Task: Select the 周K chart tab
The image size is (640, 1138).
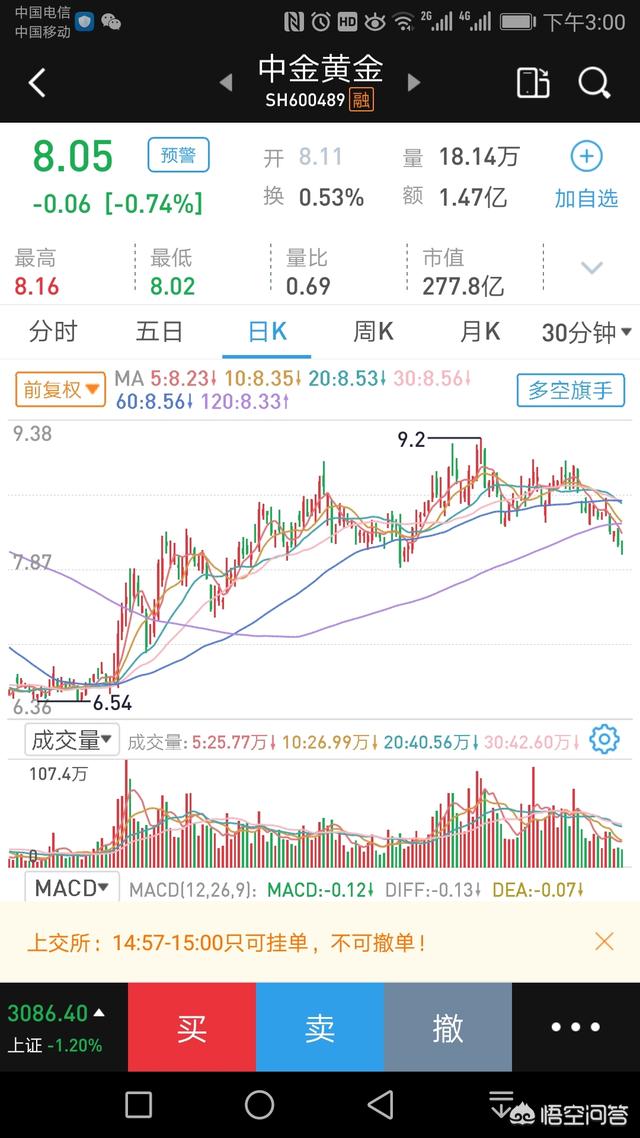Action: click(x=373, y=332)
